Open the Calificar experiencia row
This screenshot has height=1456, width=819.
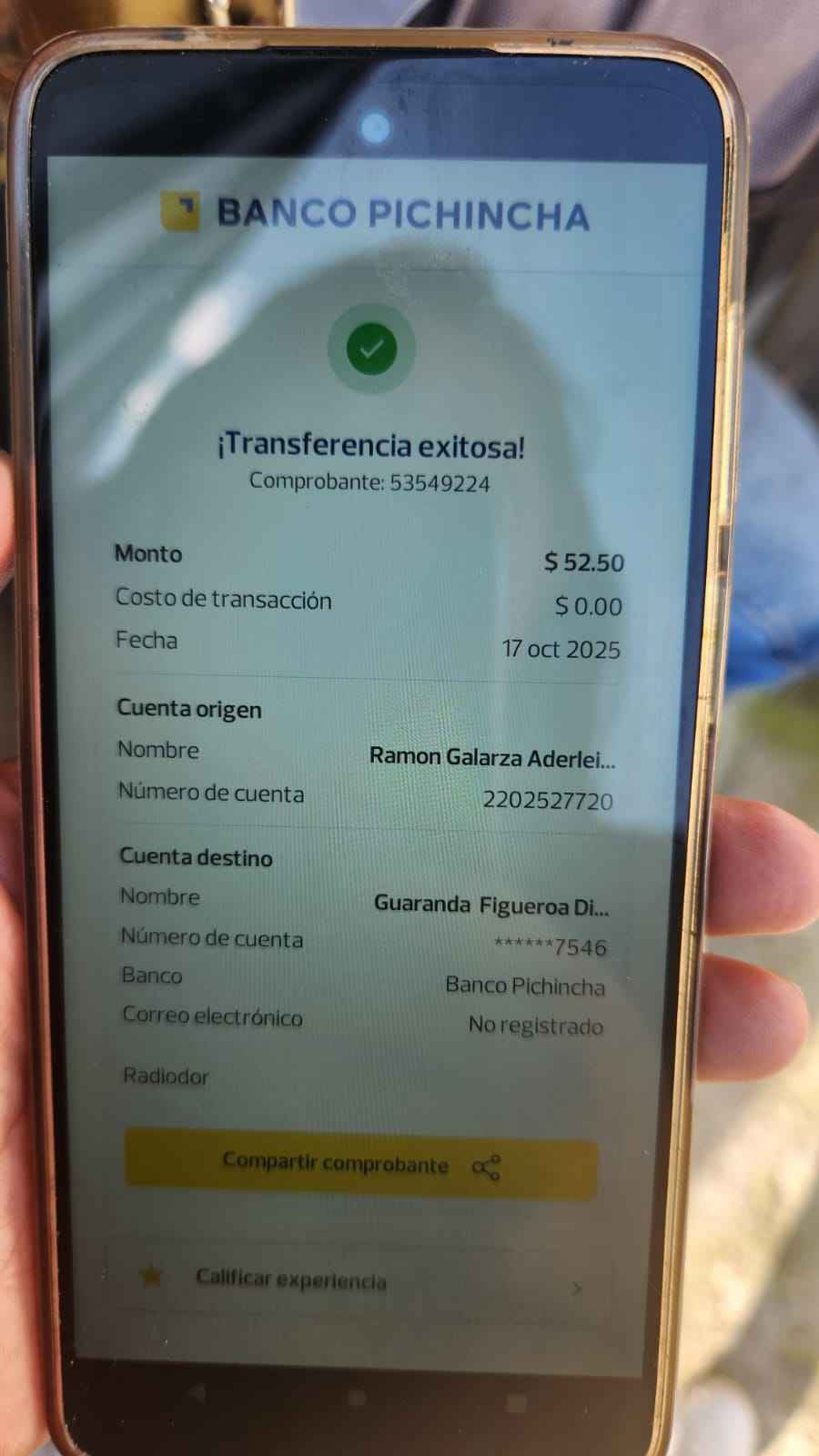pos(361,1280)
